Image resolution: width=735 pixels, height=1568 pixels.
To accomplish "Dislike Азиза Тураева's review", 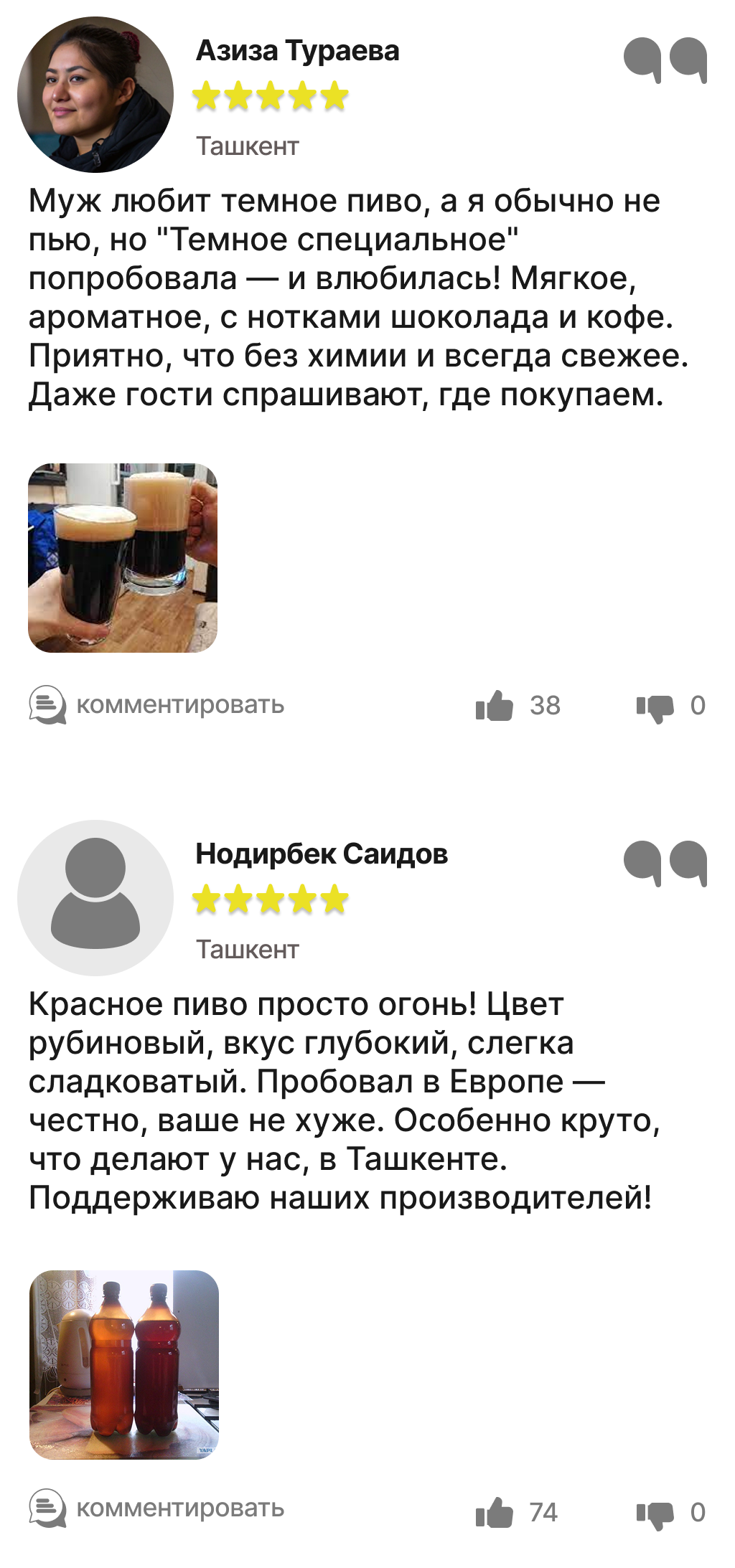I will 655,707.
